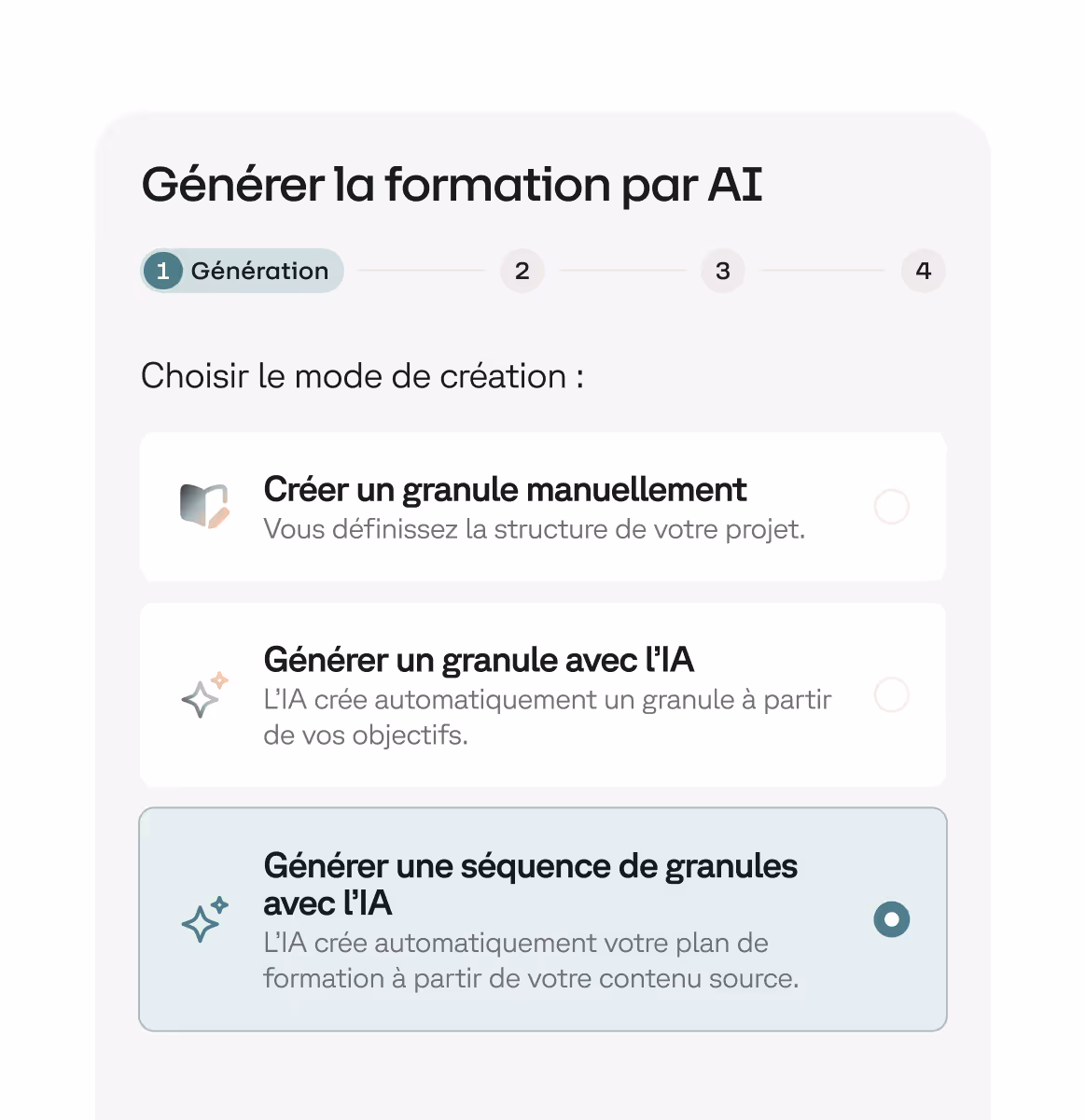1086x1120 pixels.
Task: Click the '1' circle badge in the stepper
Action: (x=162, y=271)
